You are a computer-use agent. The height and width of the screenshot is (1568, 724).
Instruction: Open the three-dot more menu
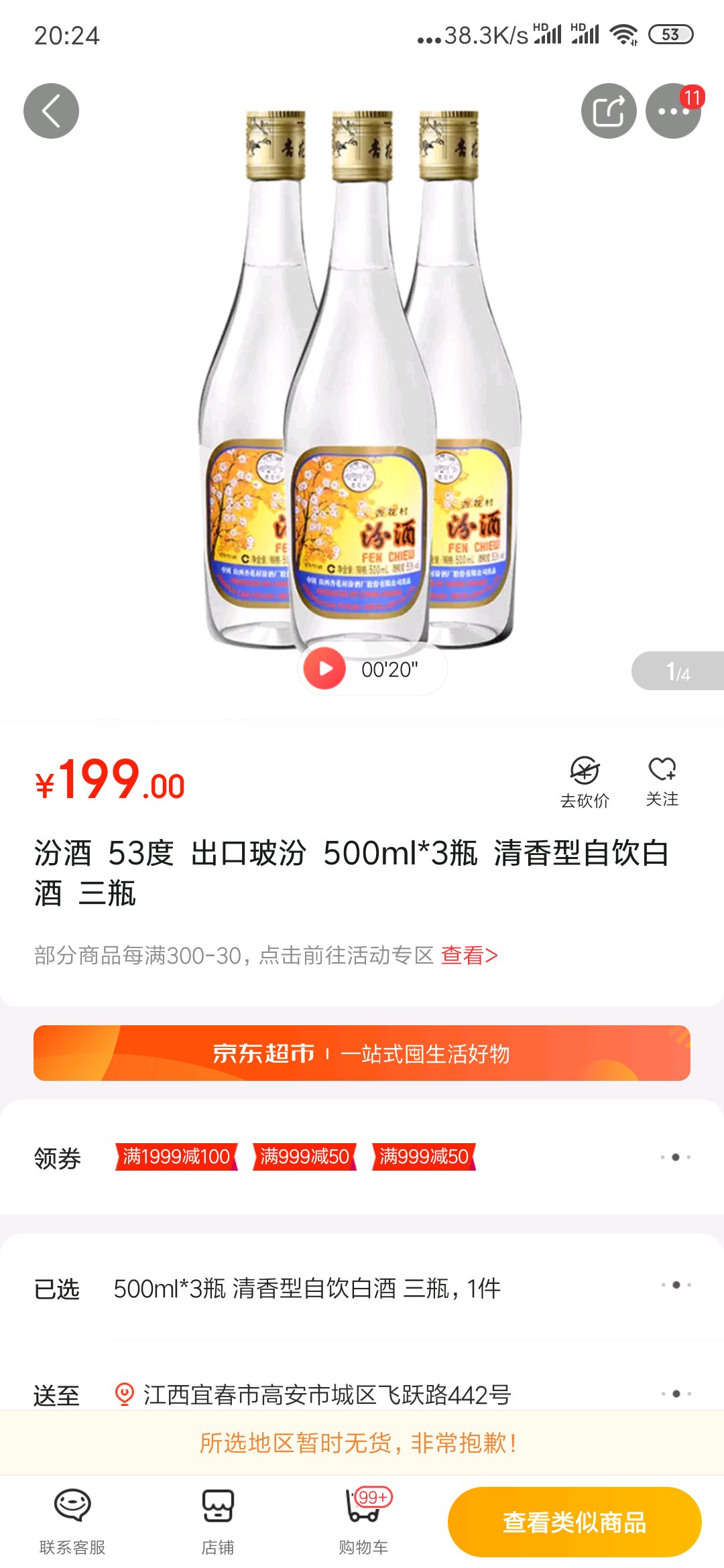[672, 111]
